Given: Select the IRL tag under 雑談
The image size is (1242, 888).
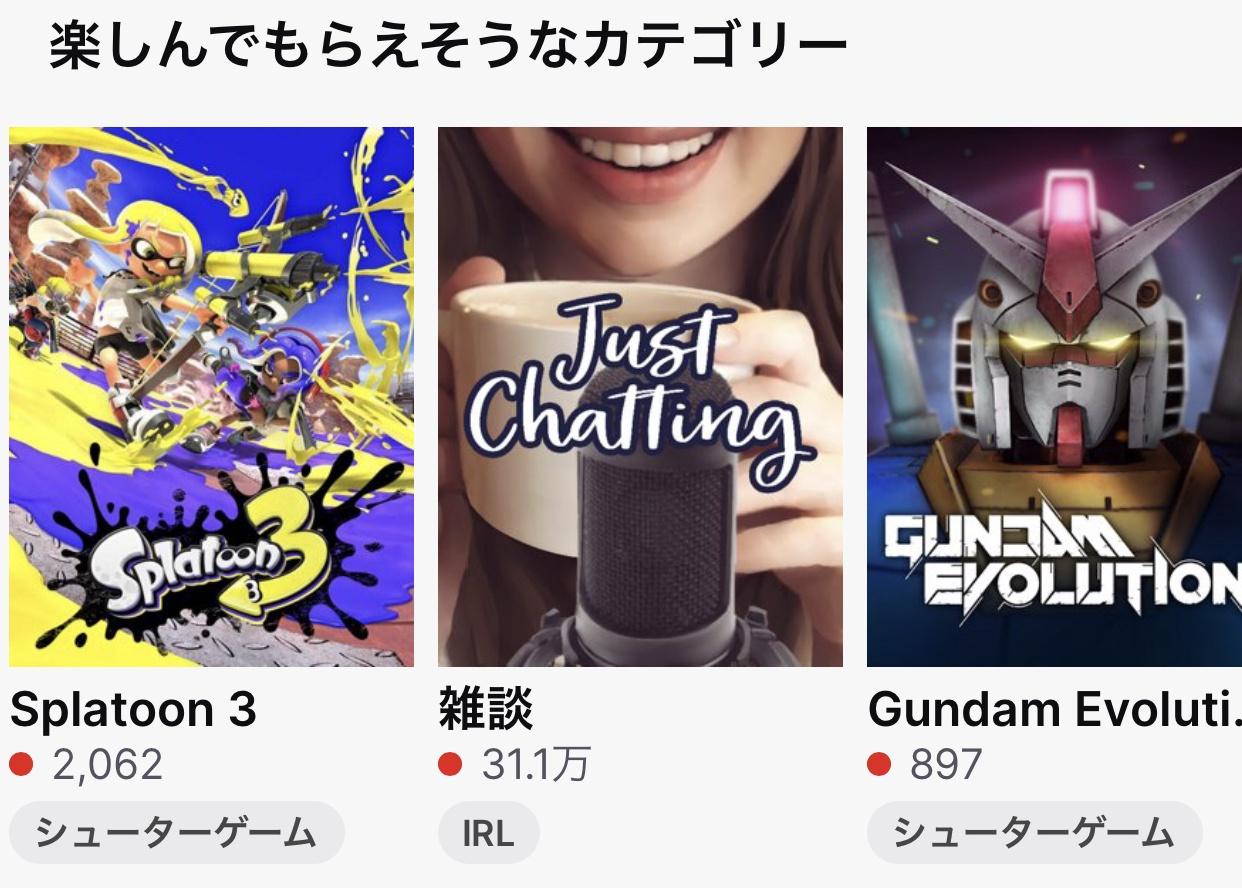Looking at the screenshot, I should [488, 833].
